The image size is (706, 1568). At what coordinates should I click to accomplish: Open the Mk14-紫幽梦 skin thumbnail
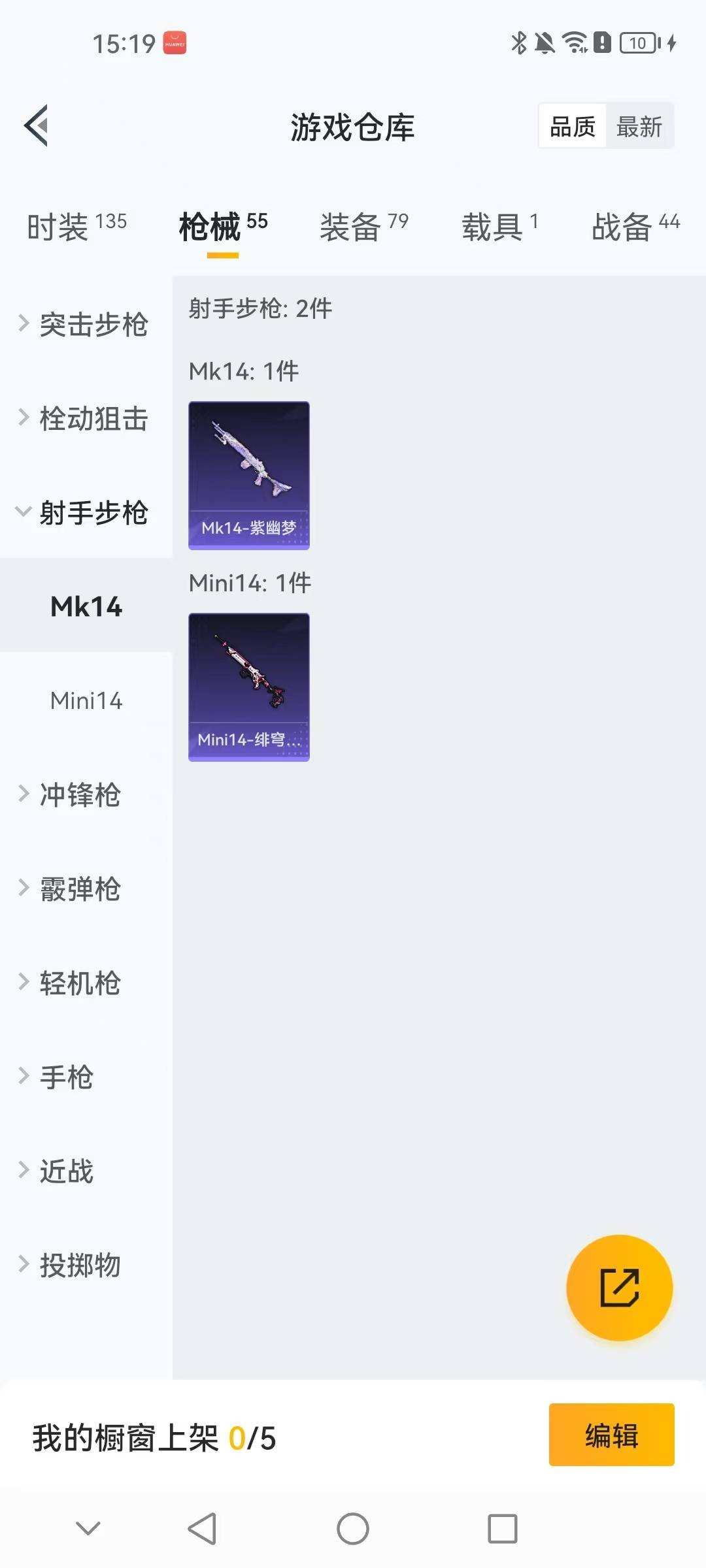tap(248, 474)
